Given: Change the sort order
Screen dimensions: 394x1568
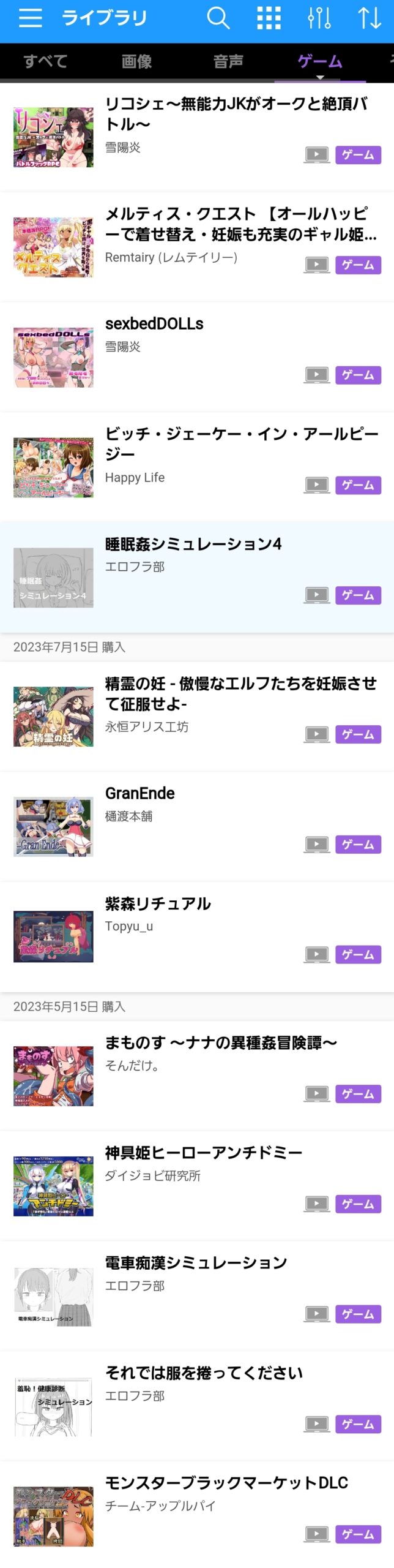Looking at the screenshot, I should (370, 18).
